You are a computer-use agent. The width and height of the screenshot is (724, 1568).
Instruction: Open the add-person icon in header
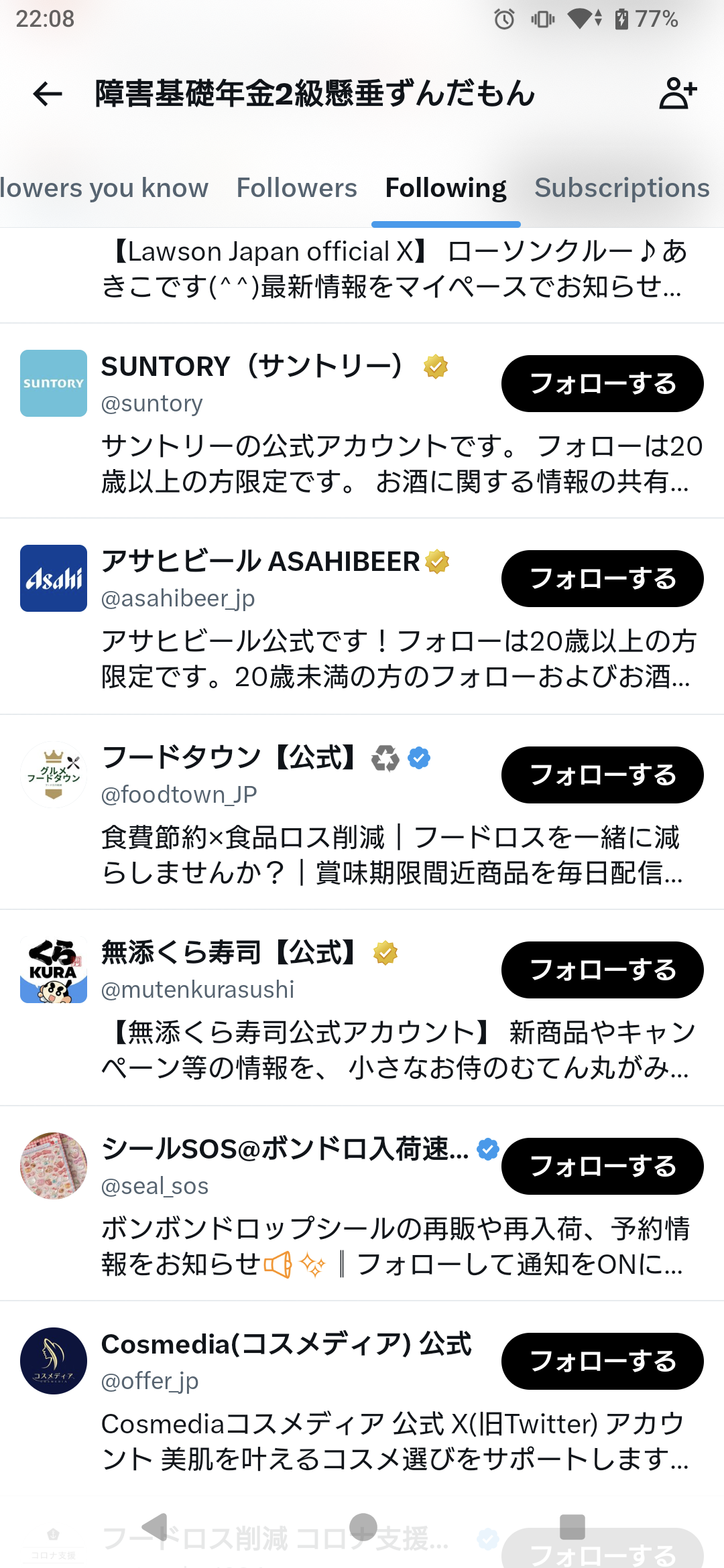point(678,94)
